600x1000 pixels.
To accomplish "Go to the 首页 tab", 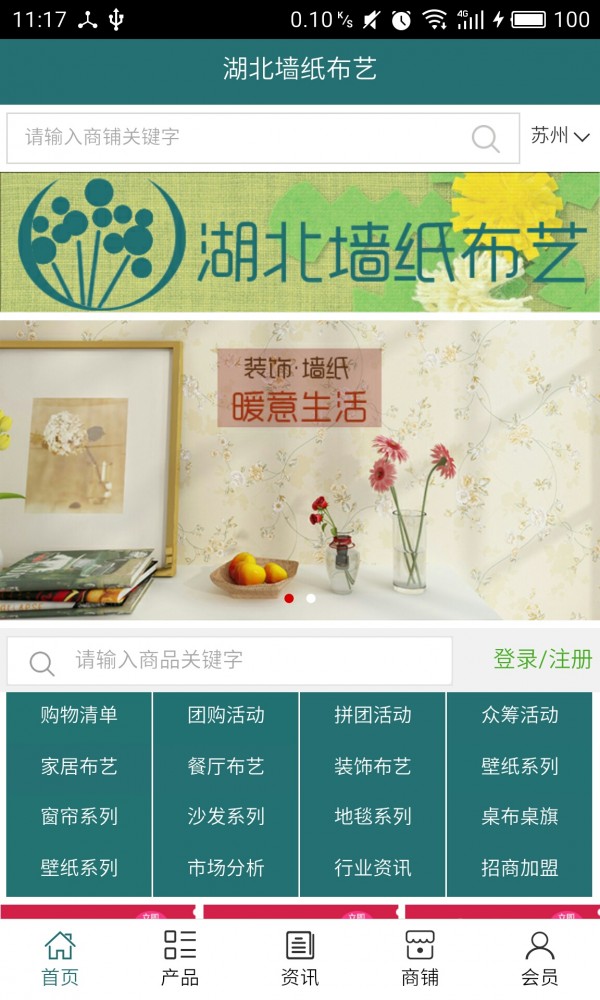I will 60,958.
